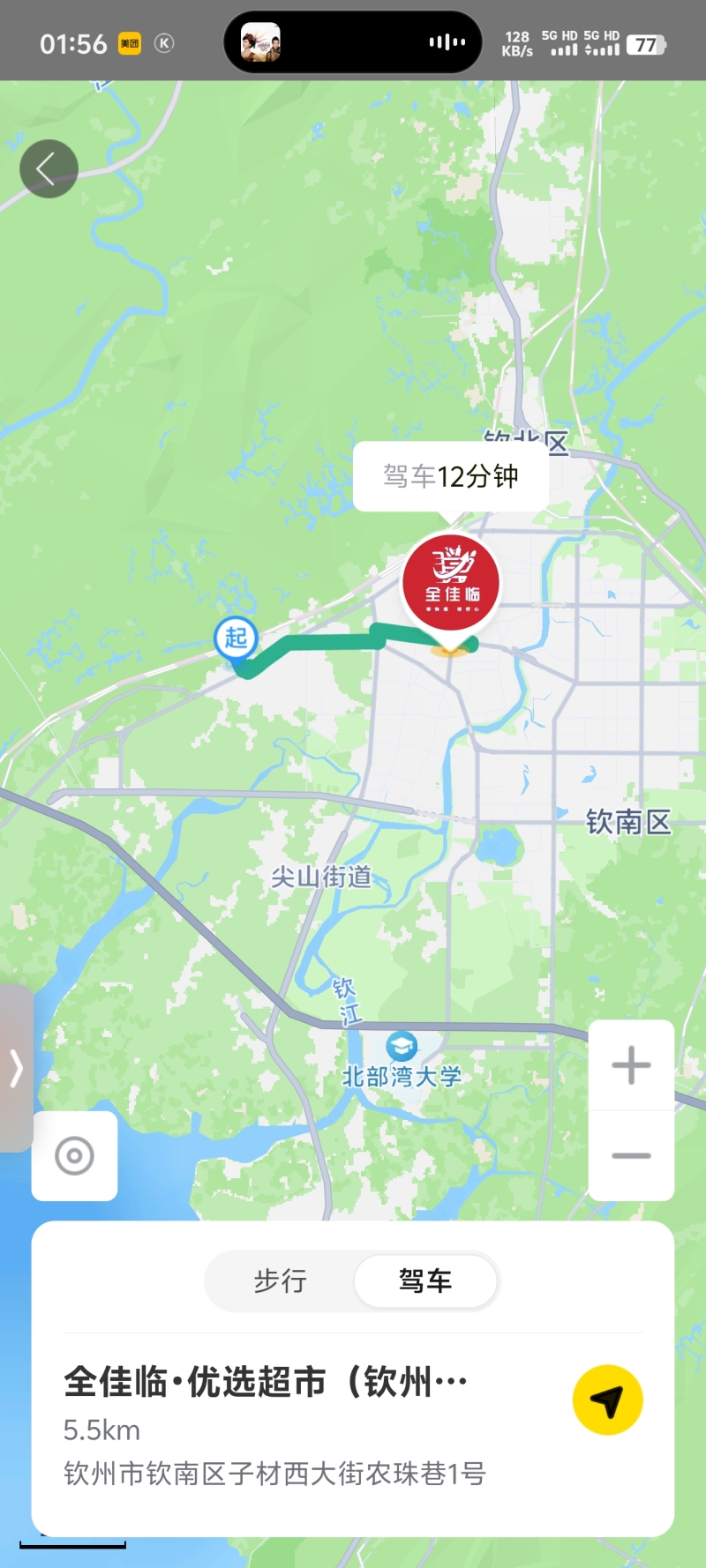706x1568 pixels.
Task: Expand the side panel chevron handle
Action: point(16,1068)
